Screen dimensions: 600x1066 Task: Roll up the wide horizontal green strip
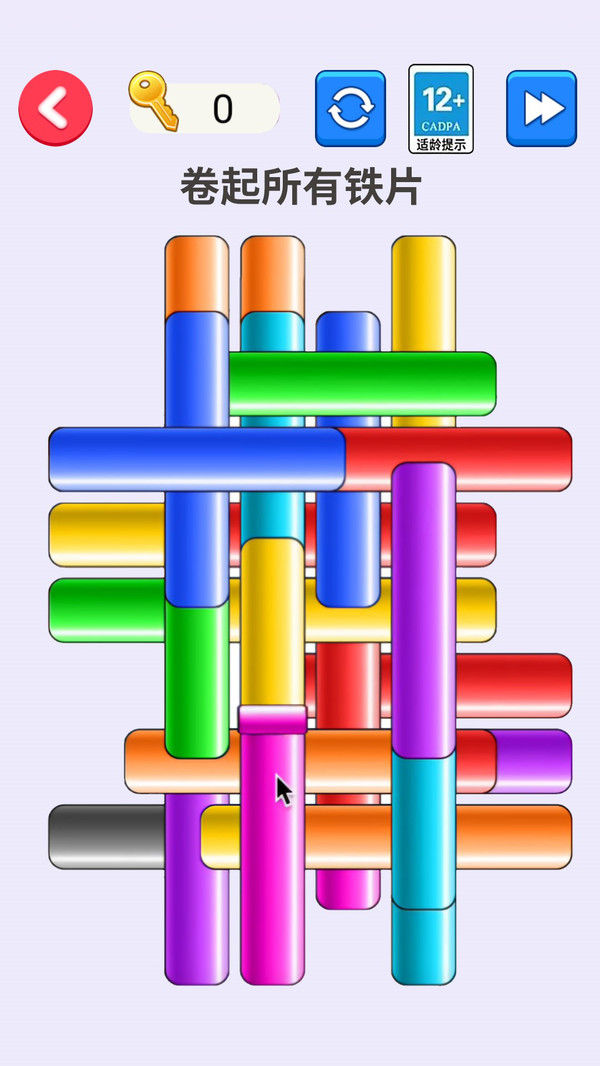420,383
